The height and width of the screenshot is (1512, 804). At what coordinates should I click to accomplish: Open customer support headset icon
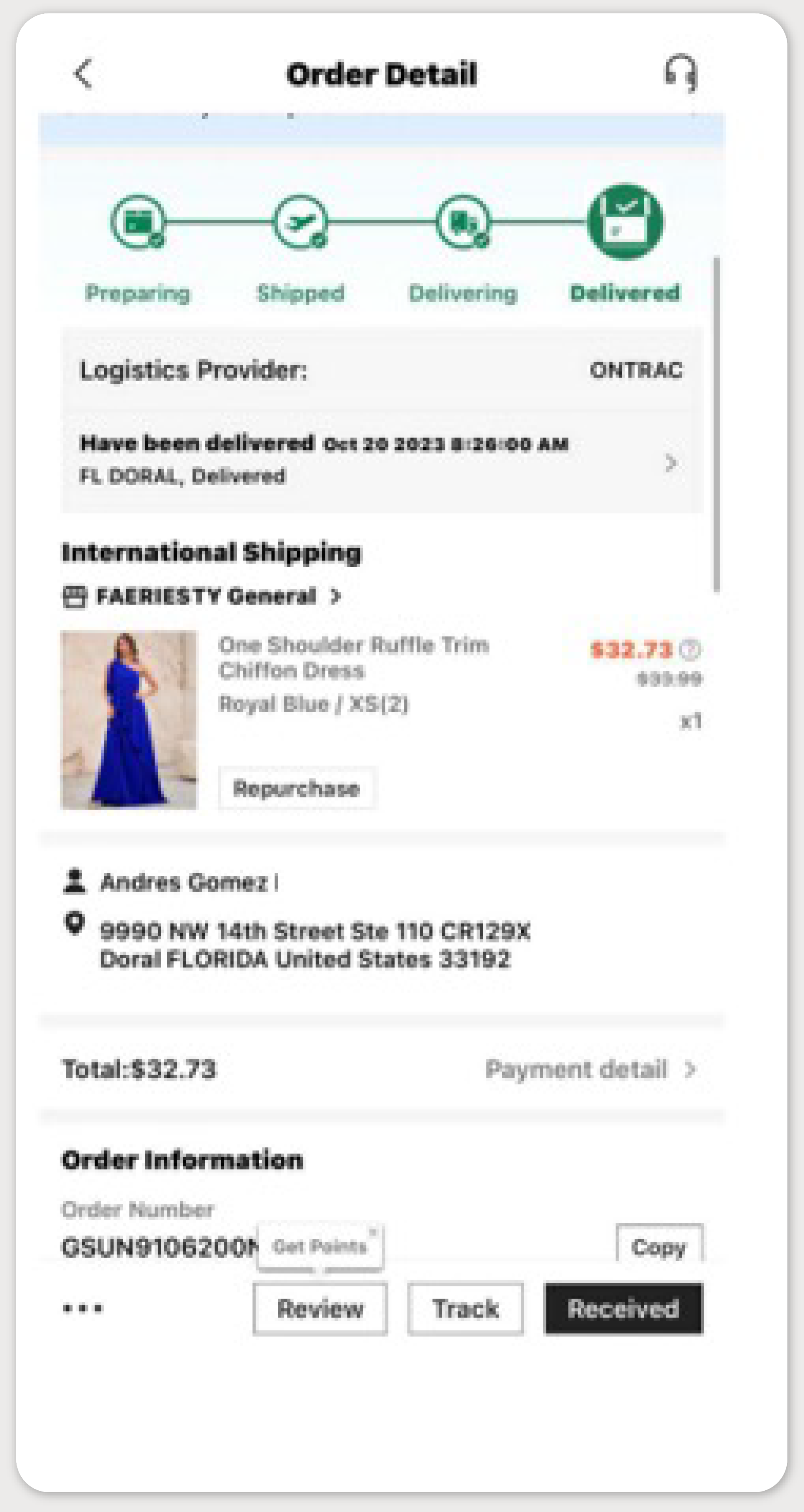click(681, 73)
